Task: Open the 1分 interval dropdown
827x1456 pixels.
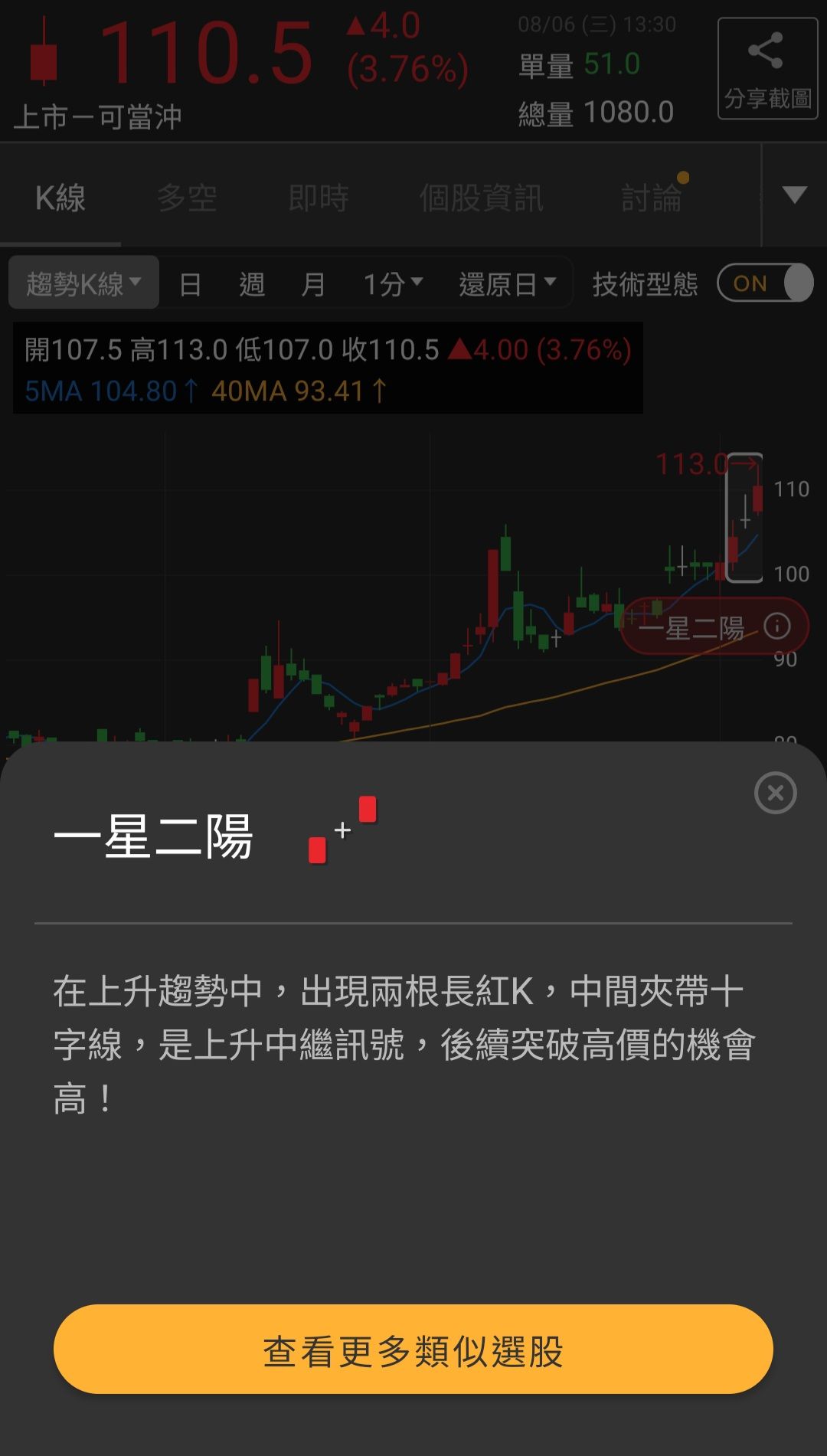Action: [x=392, y=285]
